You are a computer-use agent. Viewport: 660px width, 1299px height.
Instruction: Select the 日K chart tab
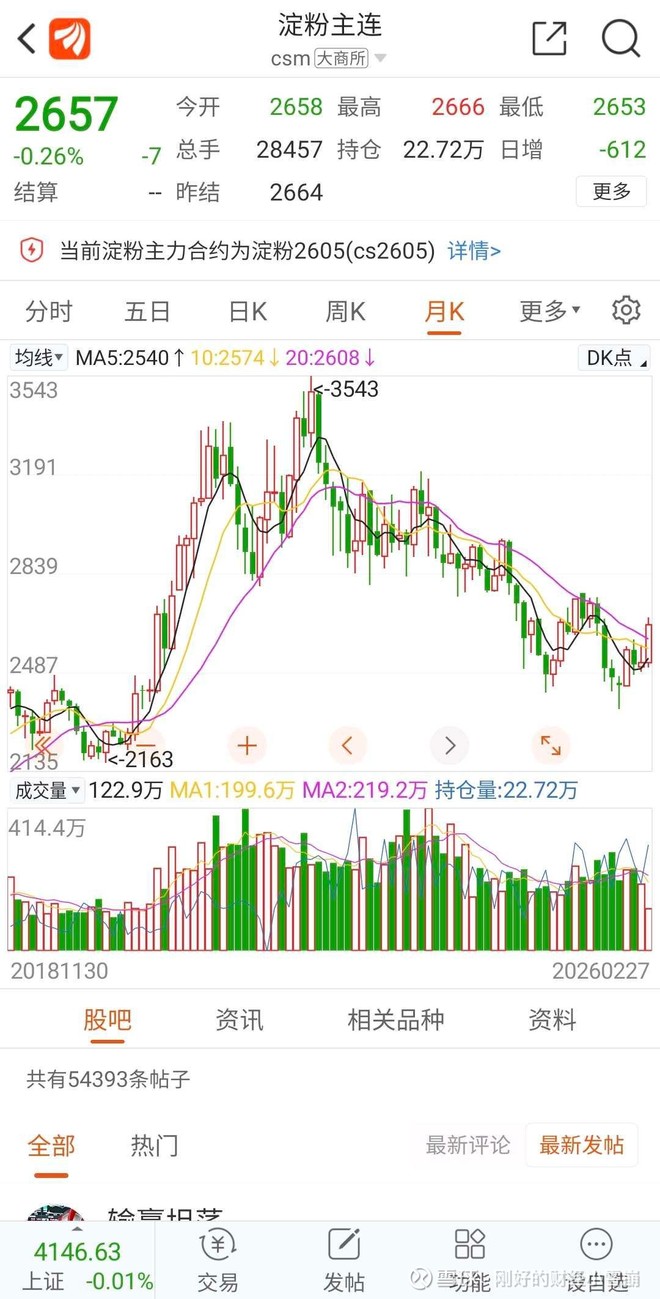pos(247,311)
